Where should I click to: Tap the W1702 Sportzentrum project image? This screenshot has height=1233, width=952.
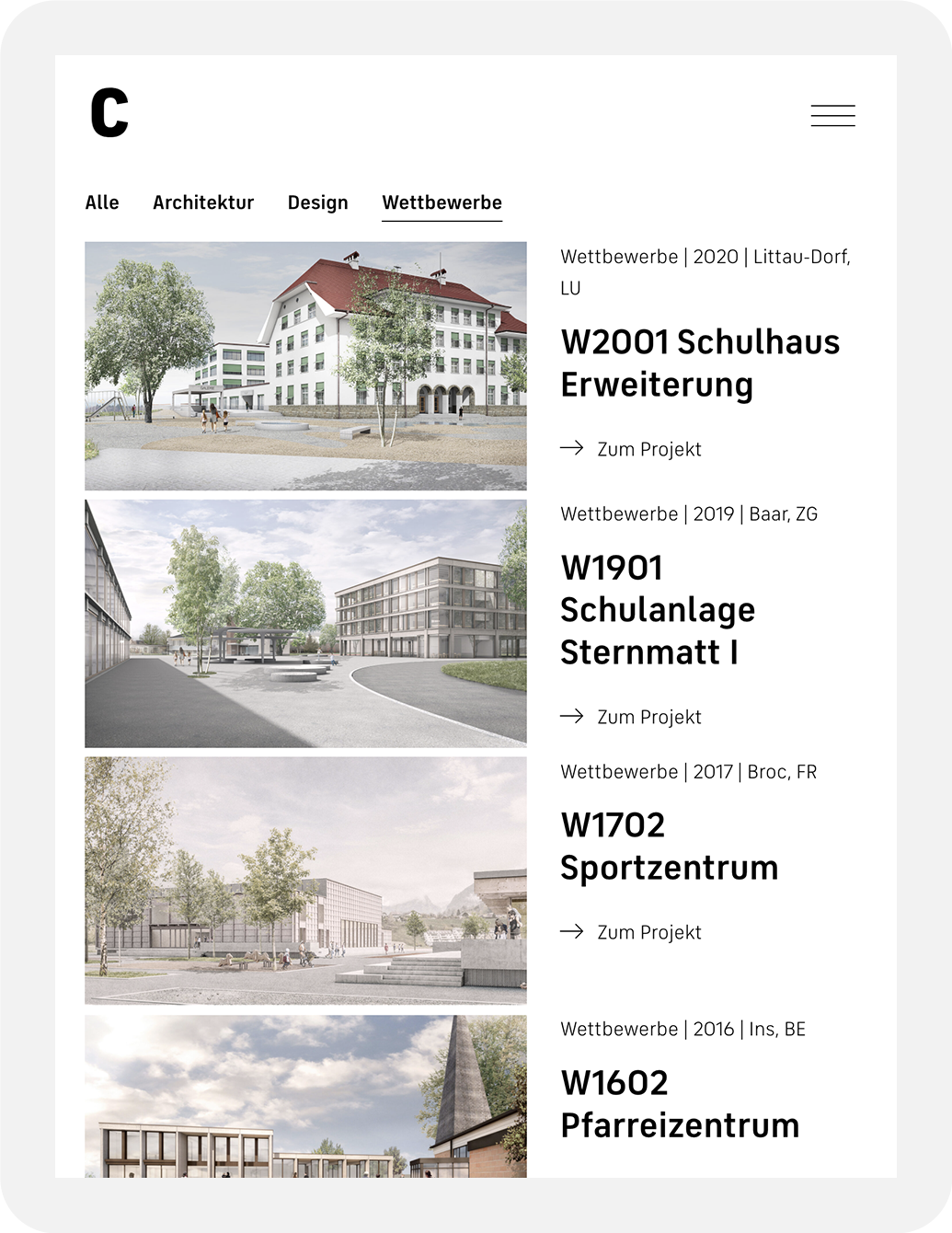305,881
